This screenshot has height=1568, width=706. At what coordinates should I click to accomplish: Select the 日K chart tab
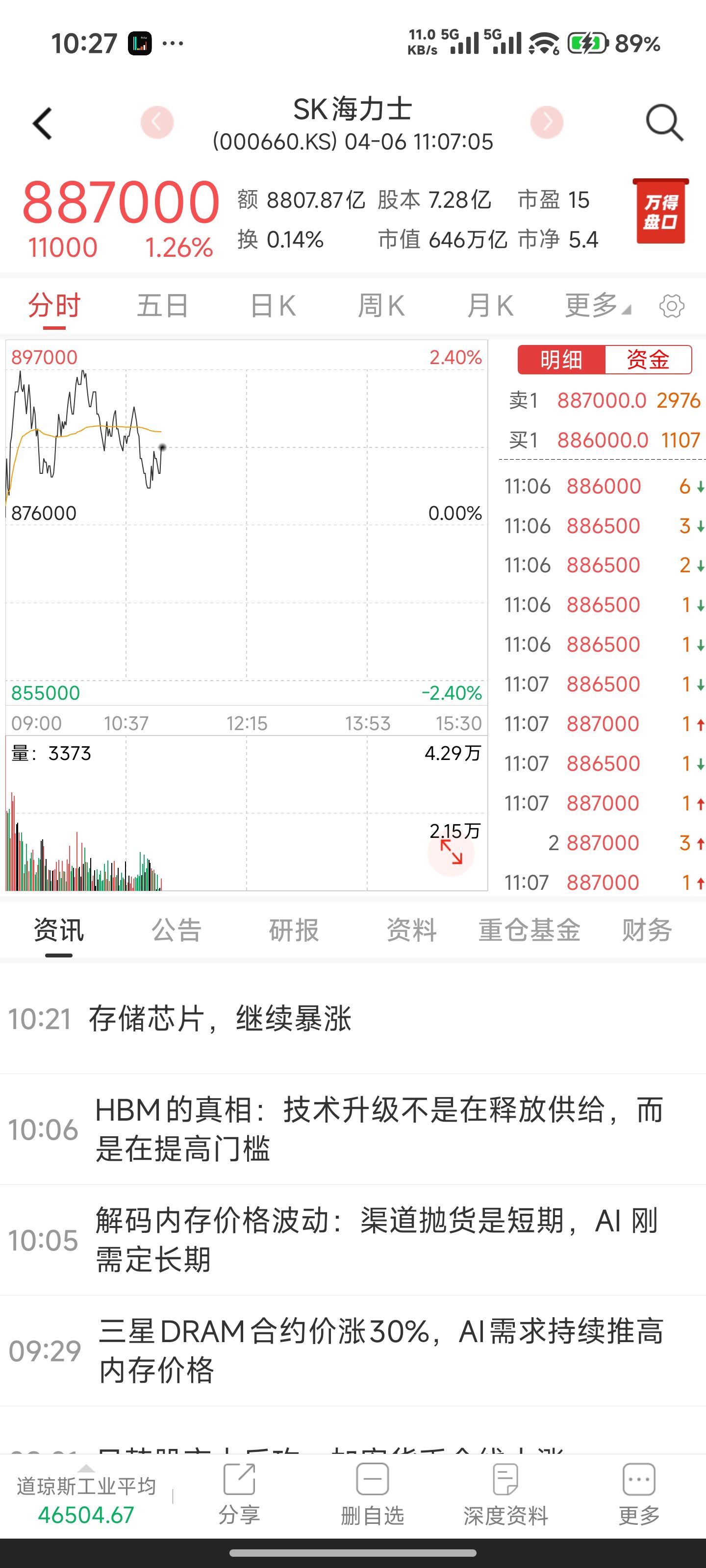[x=273, y=306]
